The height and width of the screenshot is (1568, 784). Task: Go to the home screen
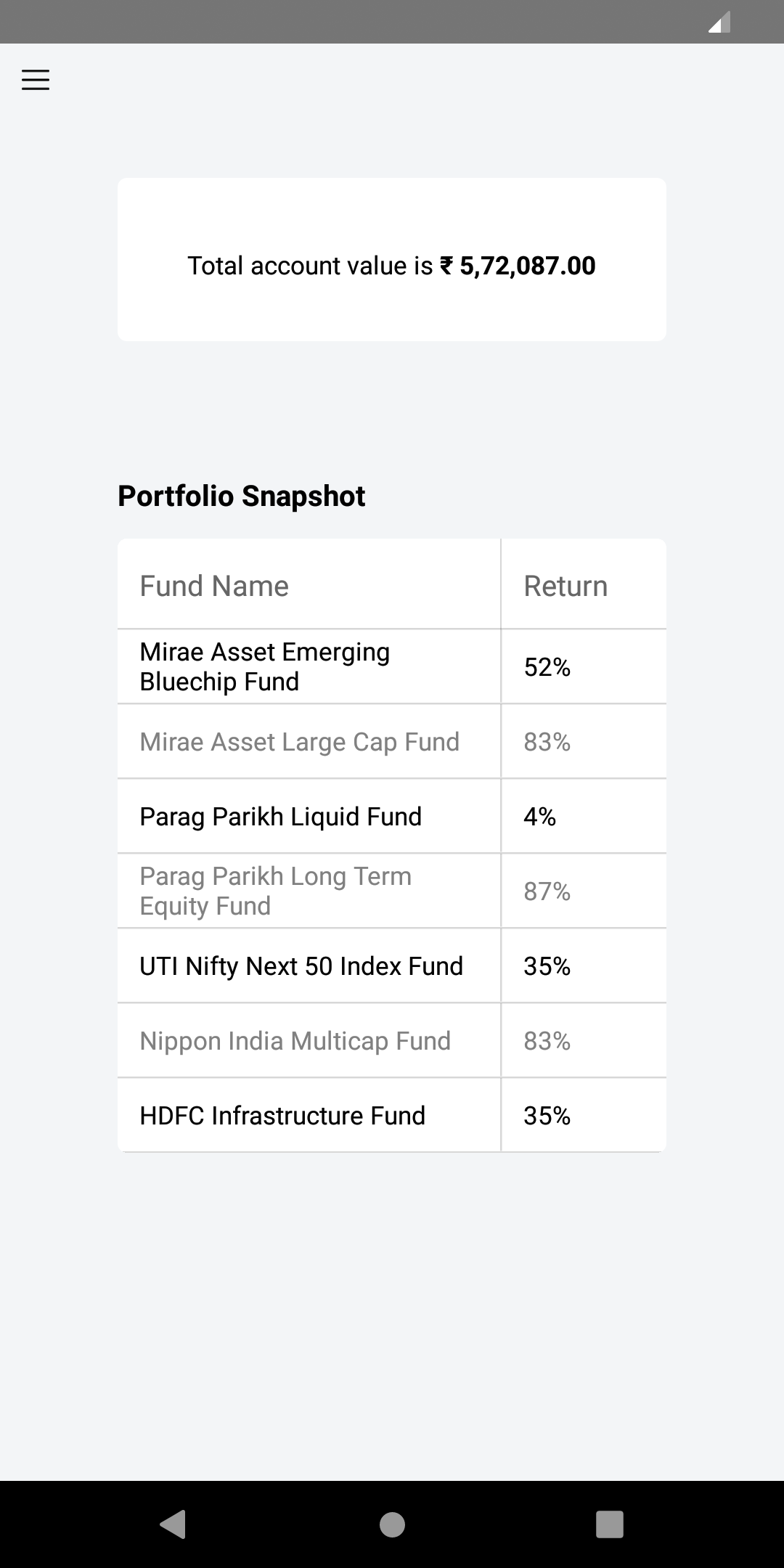tap(392, 1524)
